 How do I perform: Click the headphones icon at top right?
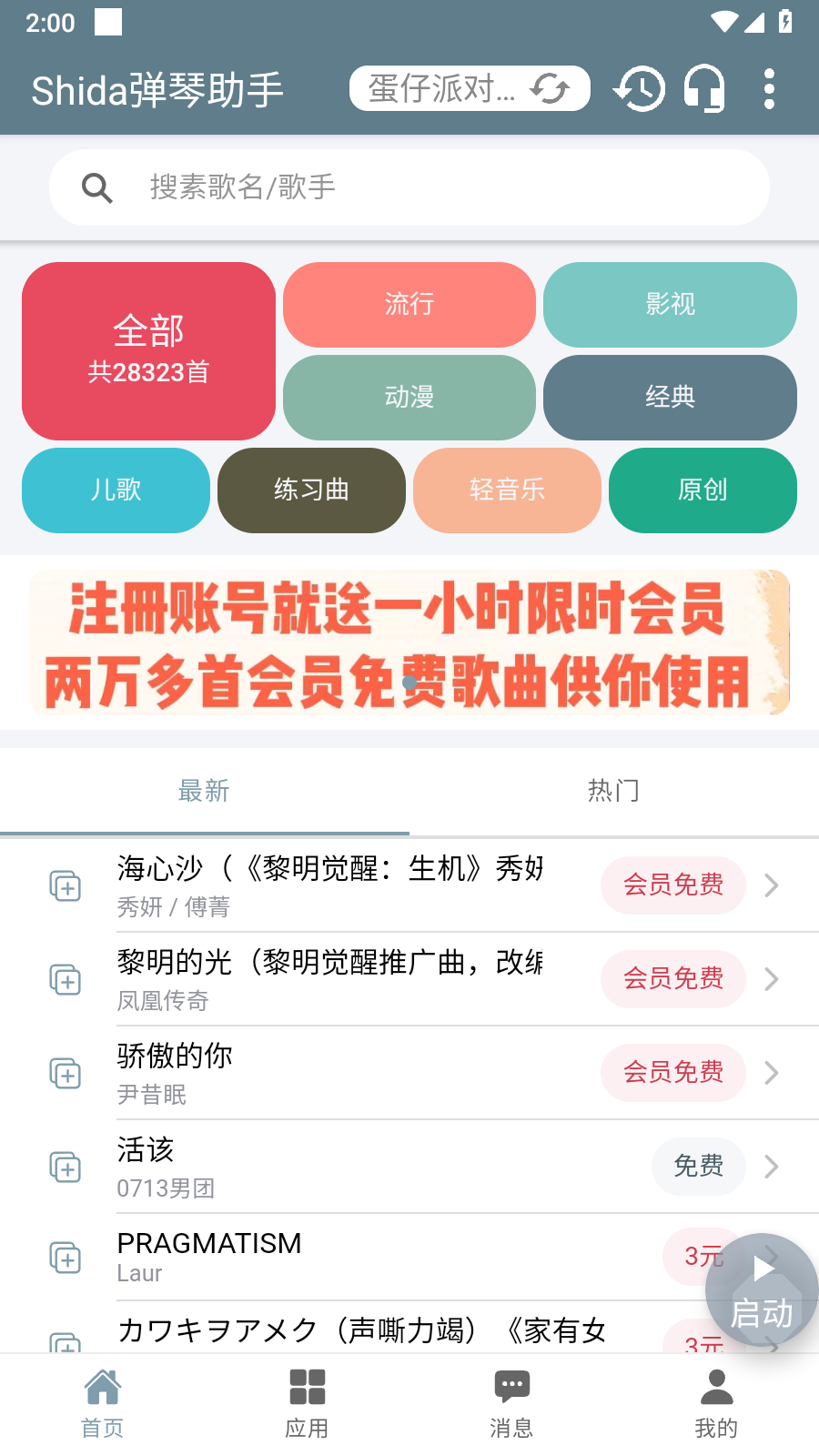click(x=705, y=89)
